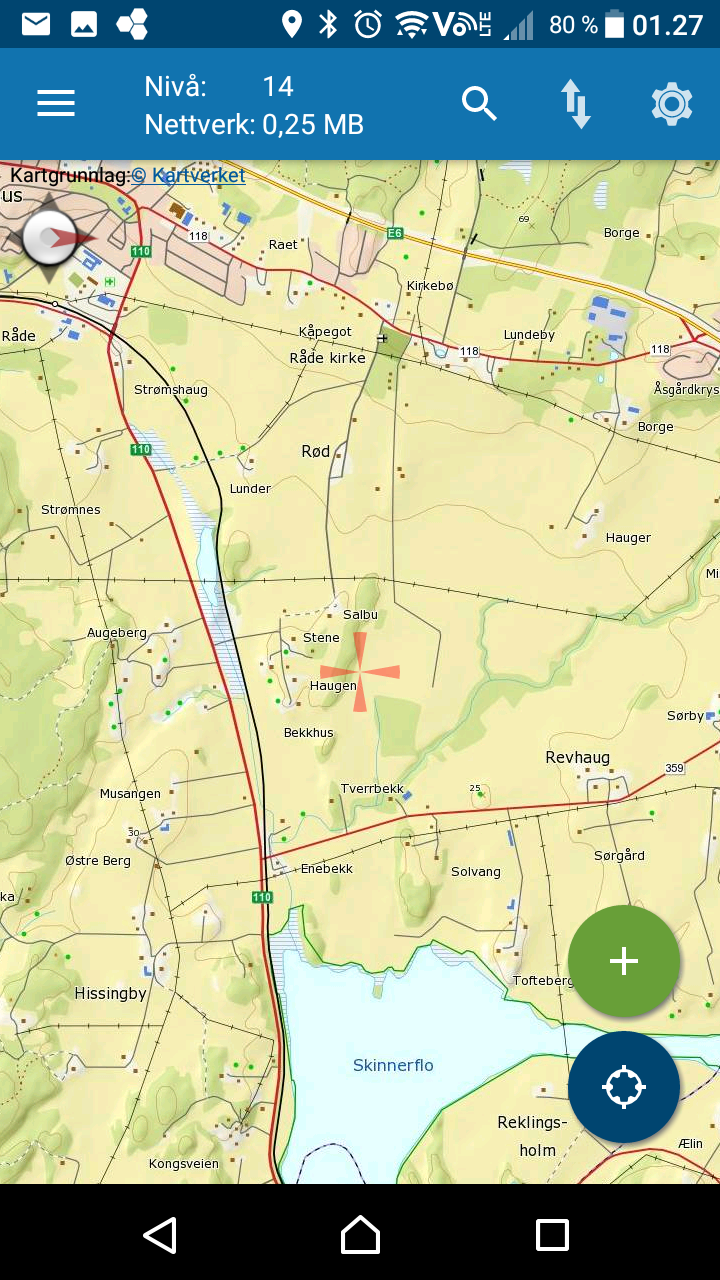Viewport: 720px width, 1280px height.
Task: Tap the up-down arrows transfer icon
Action: pos(576,104)
